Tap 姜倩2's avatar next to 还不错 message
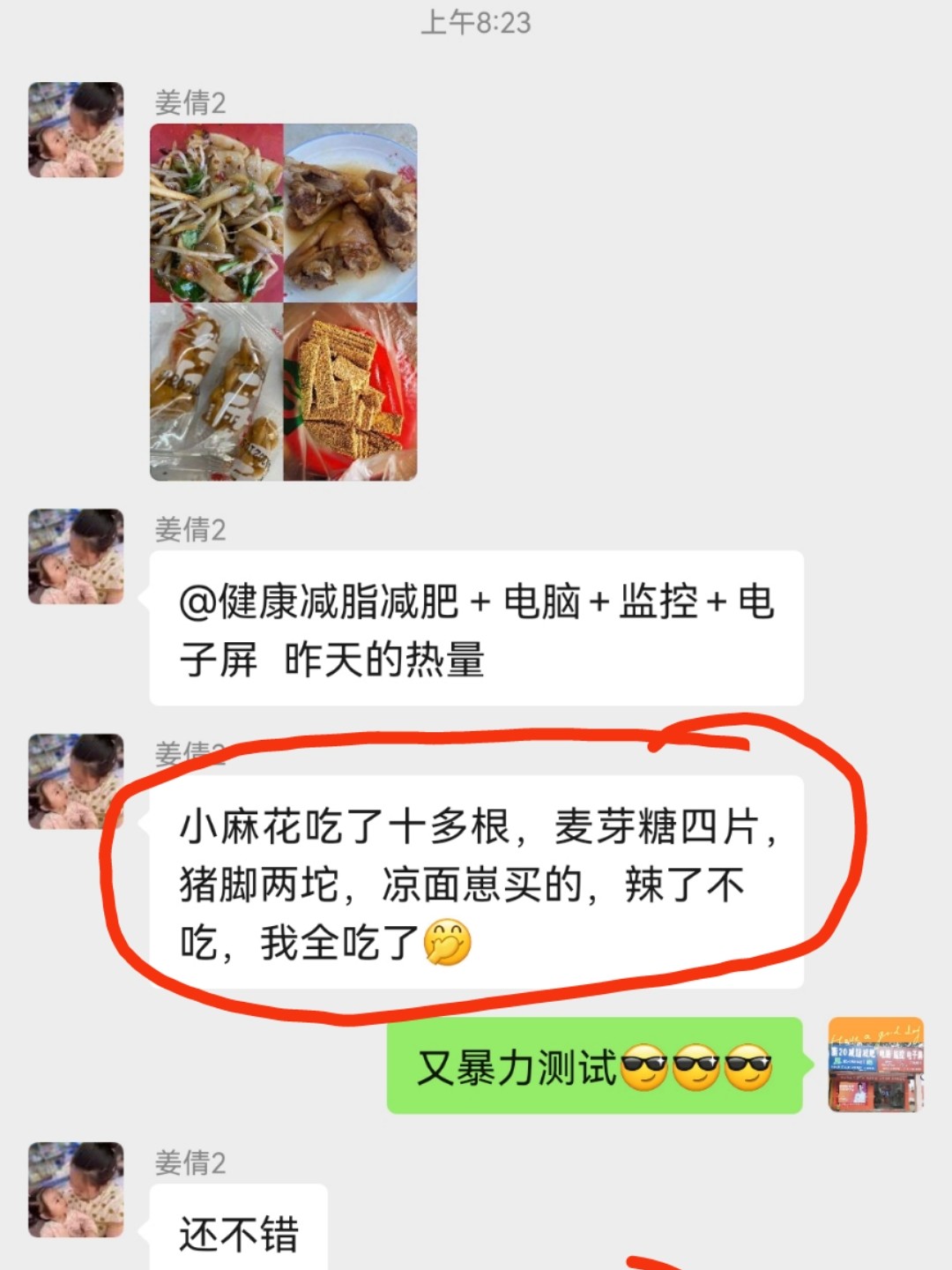 pyautogui.click(x=76, y=1190)
